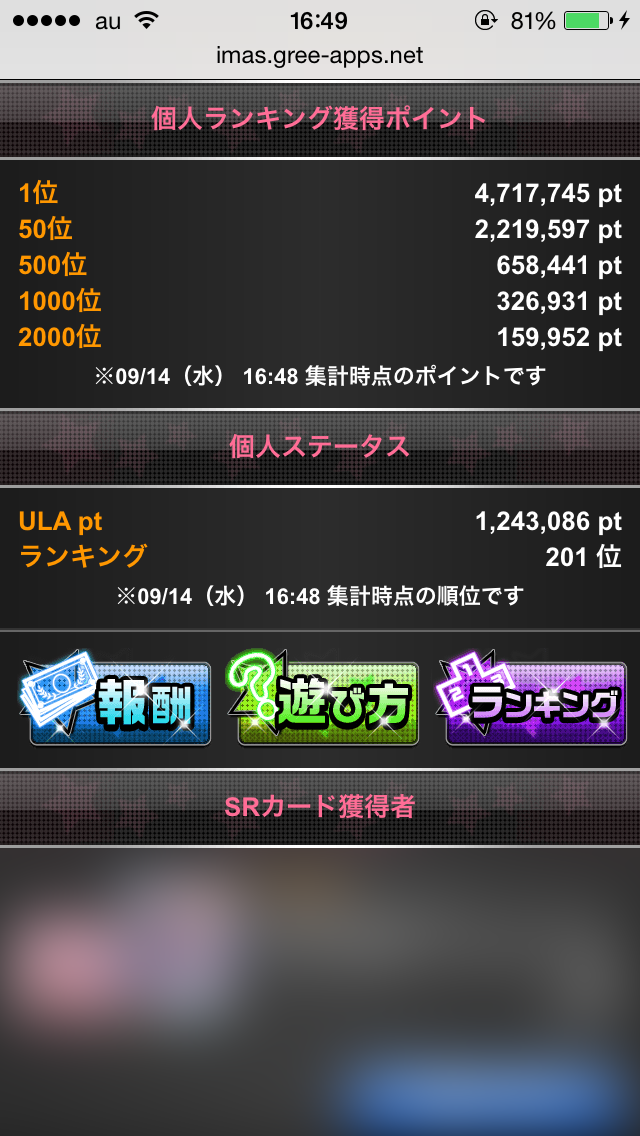Image resolution: width=640 pixels, height=1136 pixels.
Task: Open the 報酬 rewards button
Action: (x=118, y=702)
